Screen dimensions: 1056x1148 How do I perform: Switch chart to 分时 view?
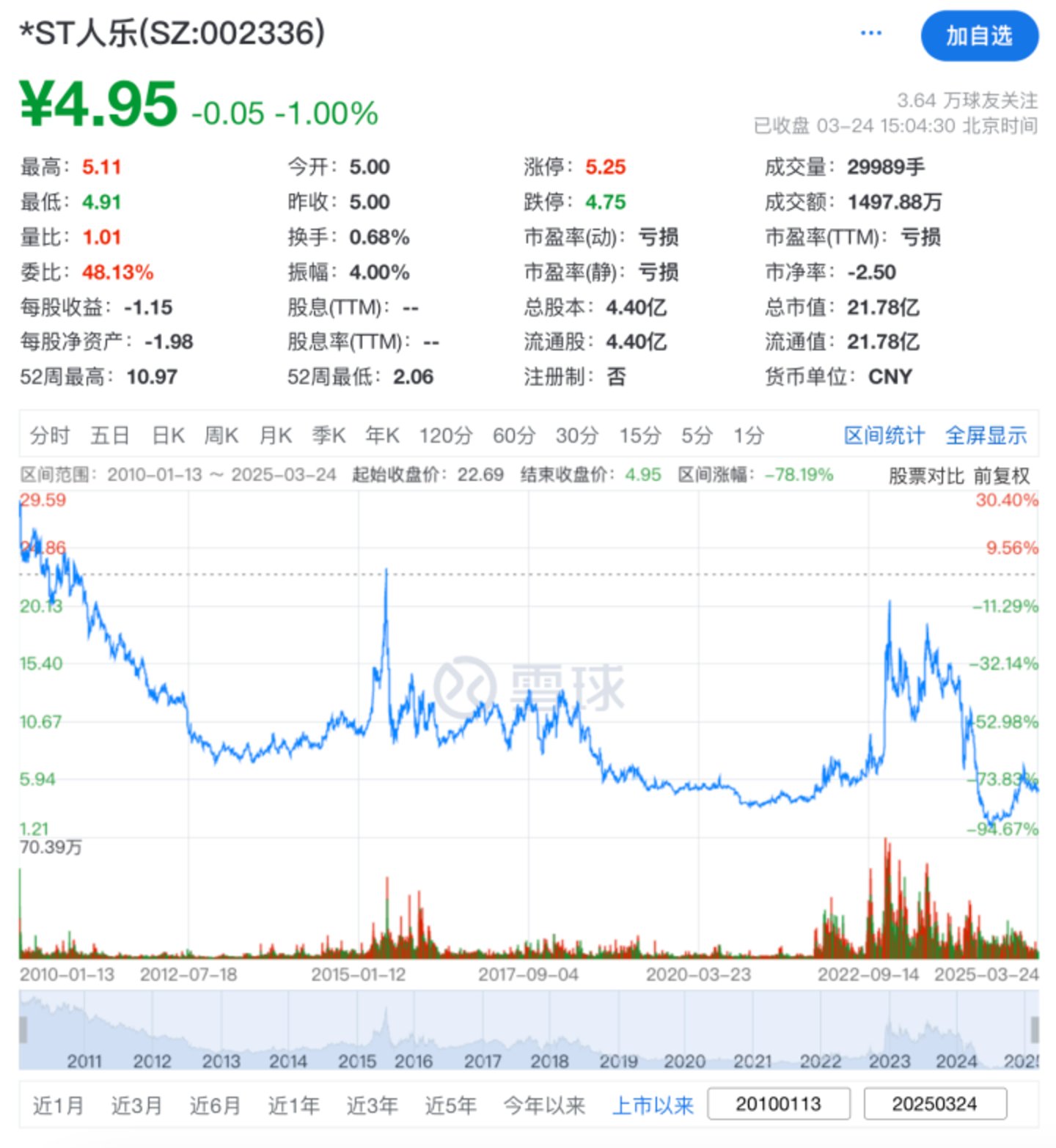[49, 435]
